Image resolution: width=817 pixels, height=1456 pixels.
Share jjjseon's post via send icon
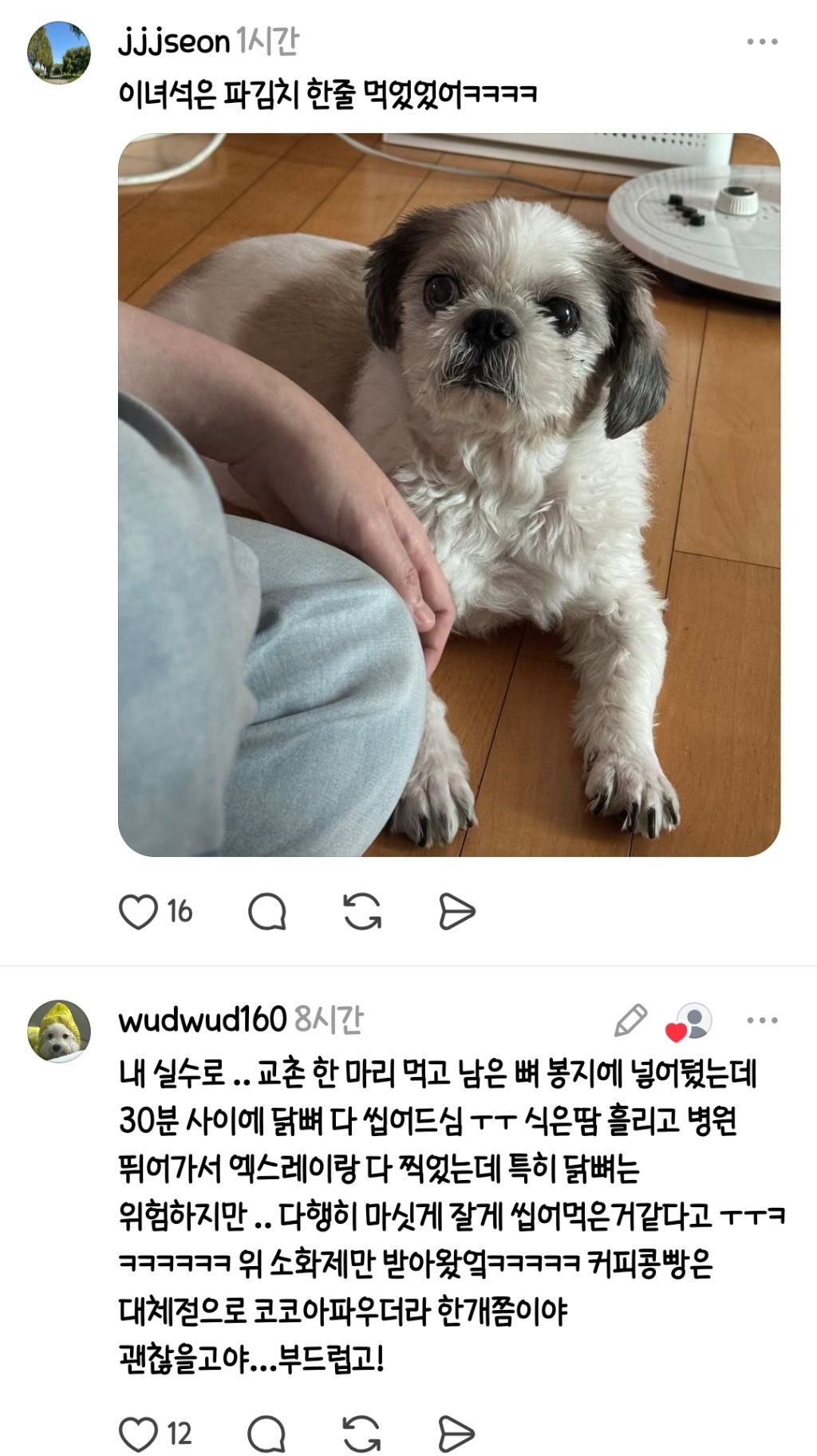pos(457,912)
